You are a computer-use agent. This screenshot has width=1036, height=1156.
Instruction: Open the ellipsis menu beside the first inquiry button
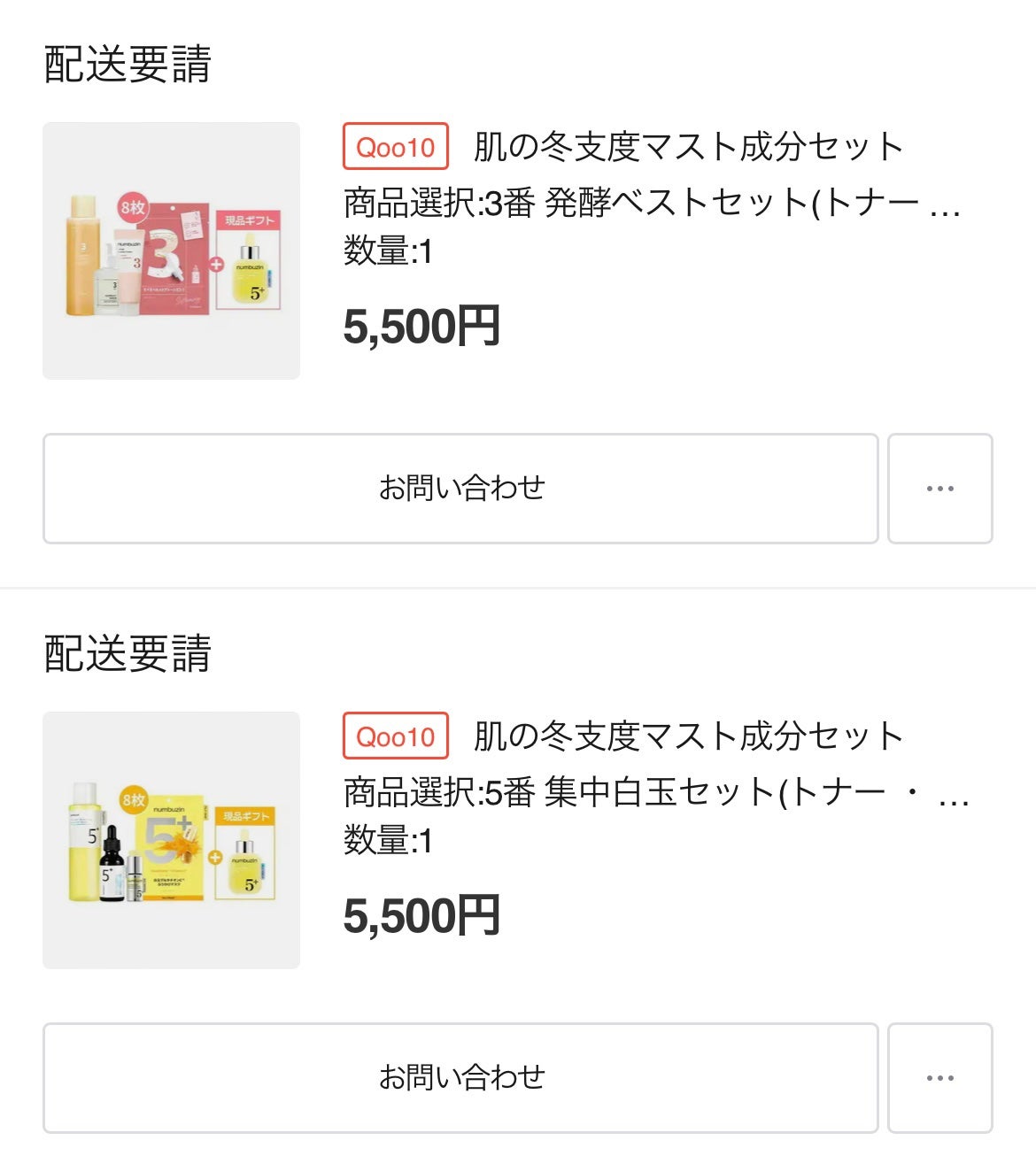tap(940, 489)
